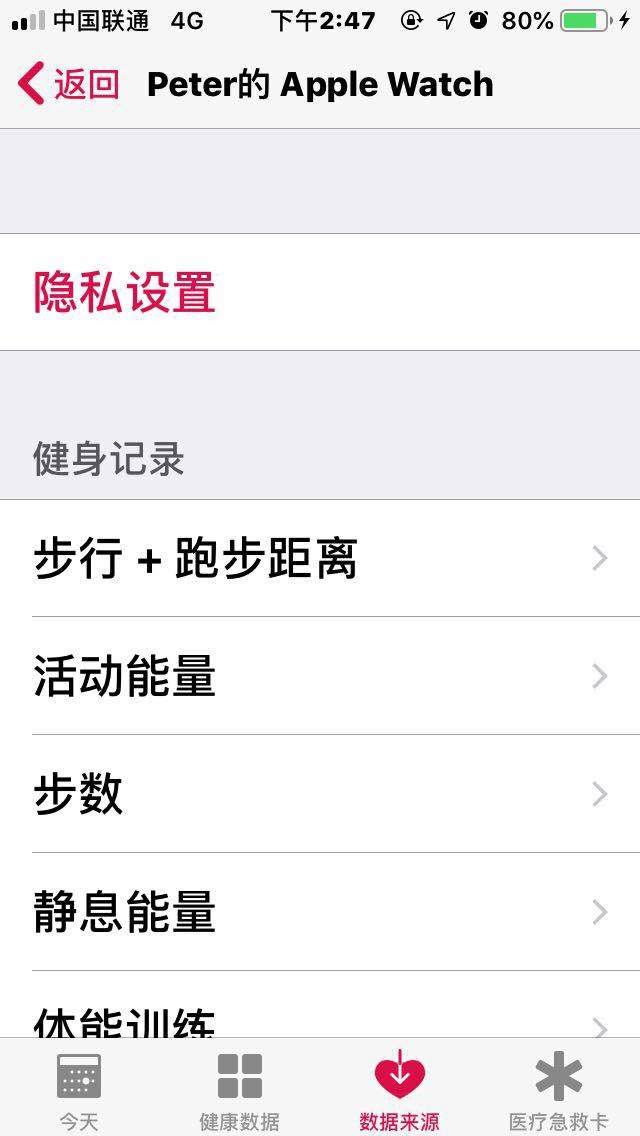Switch to the 今天 tab
Viewport: 640px width, 1136px height.
tap(79, 1090)
